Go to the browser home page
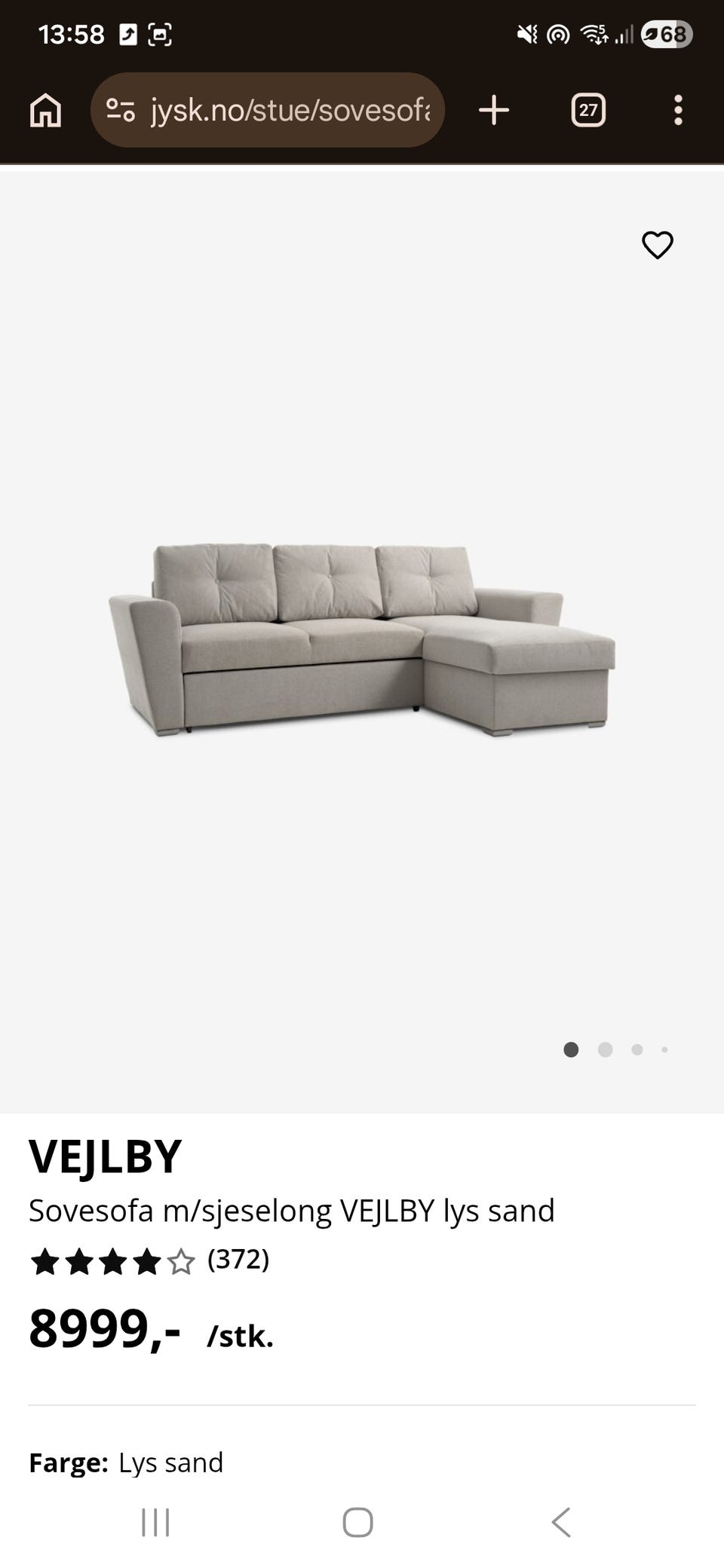Image resolution: width=724 pixels, height=1568 pixels. [45, 110]
